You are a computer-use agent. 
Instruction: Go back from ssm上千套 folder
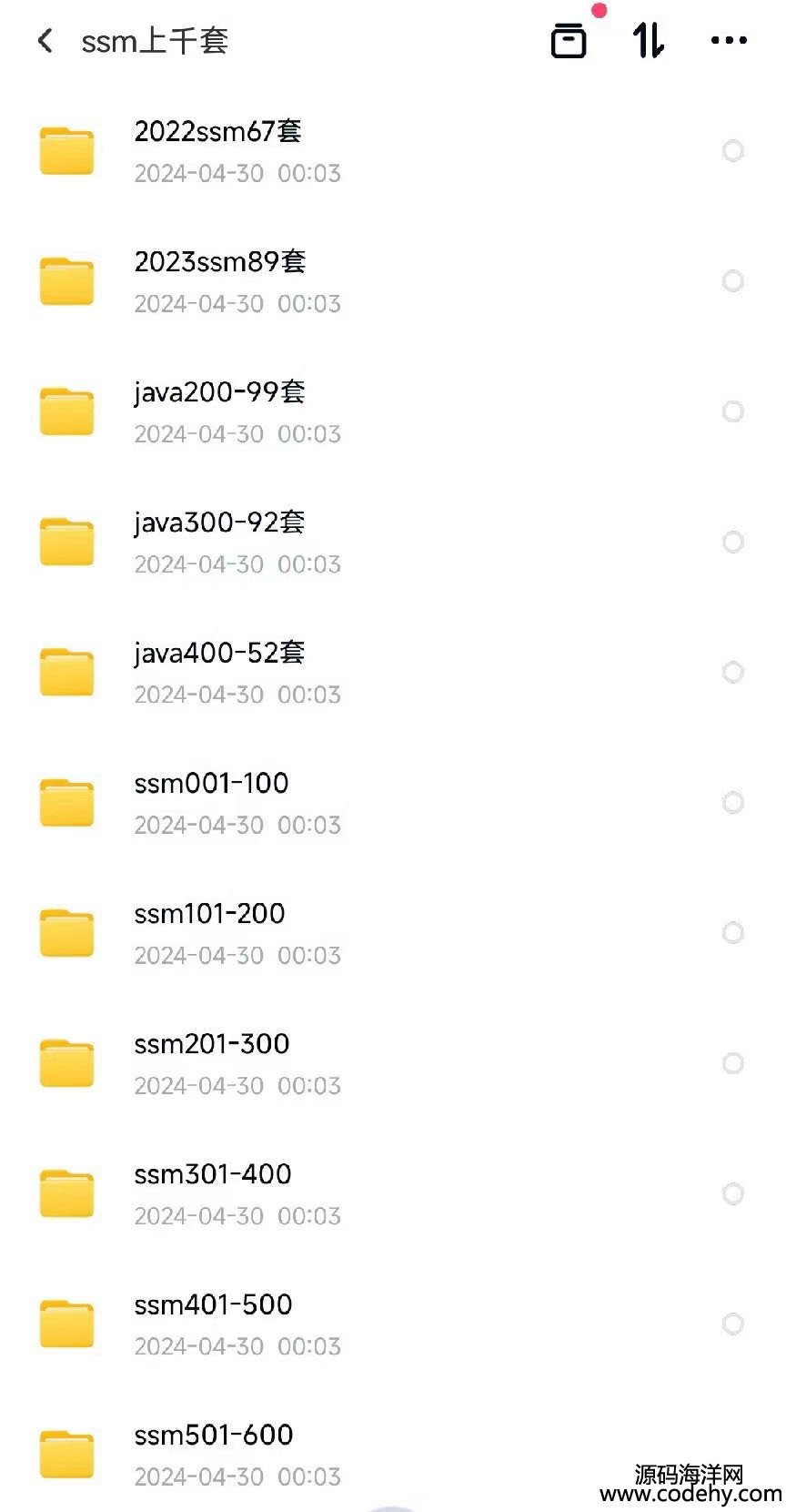point(45,41)
